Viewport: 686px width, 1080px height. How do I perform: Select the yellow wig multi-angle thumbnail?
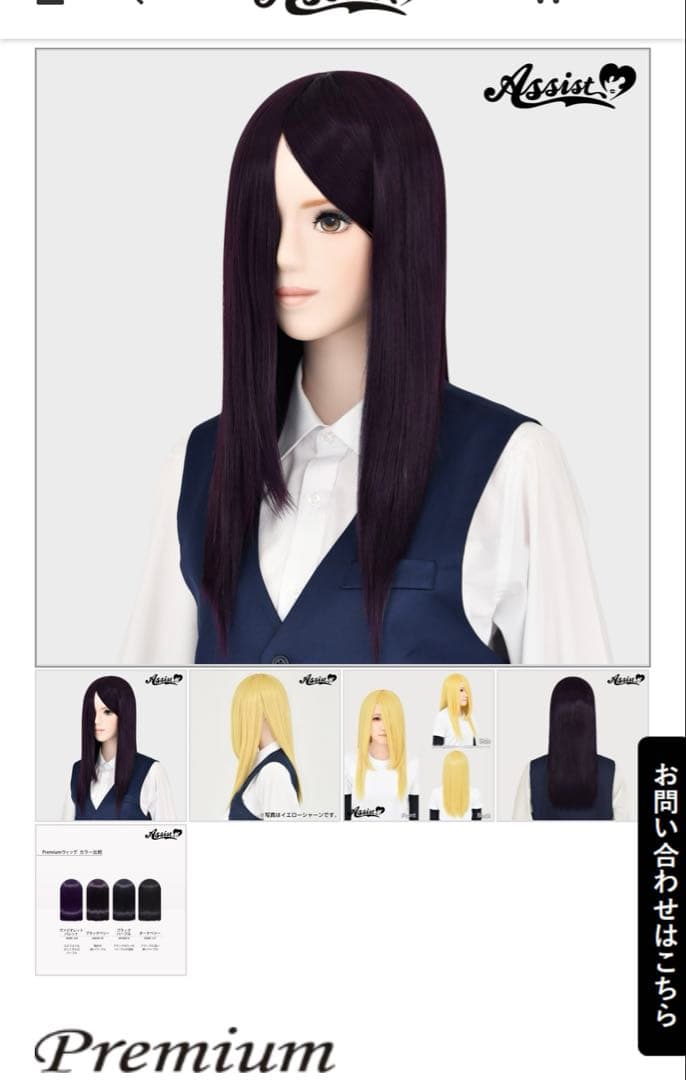click(x=419, y=746)
